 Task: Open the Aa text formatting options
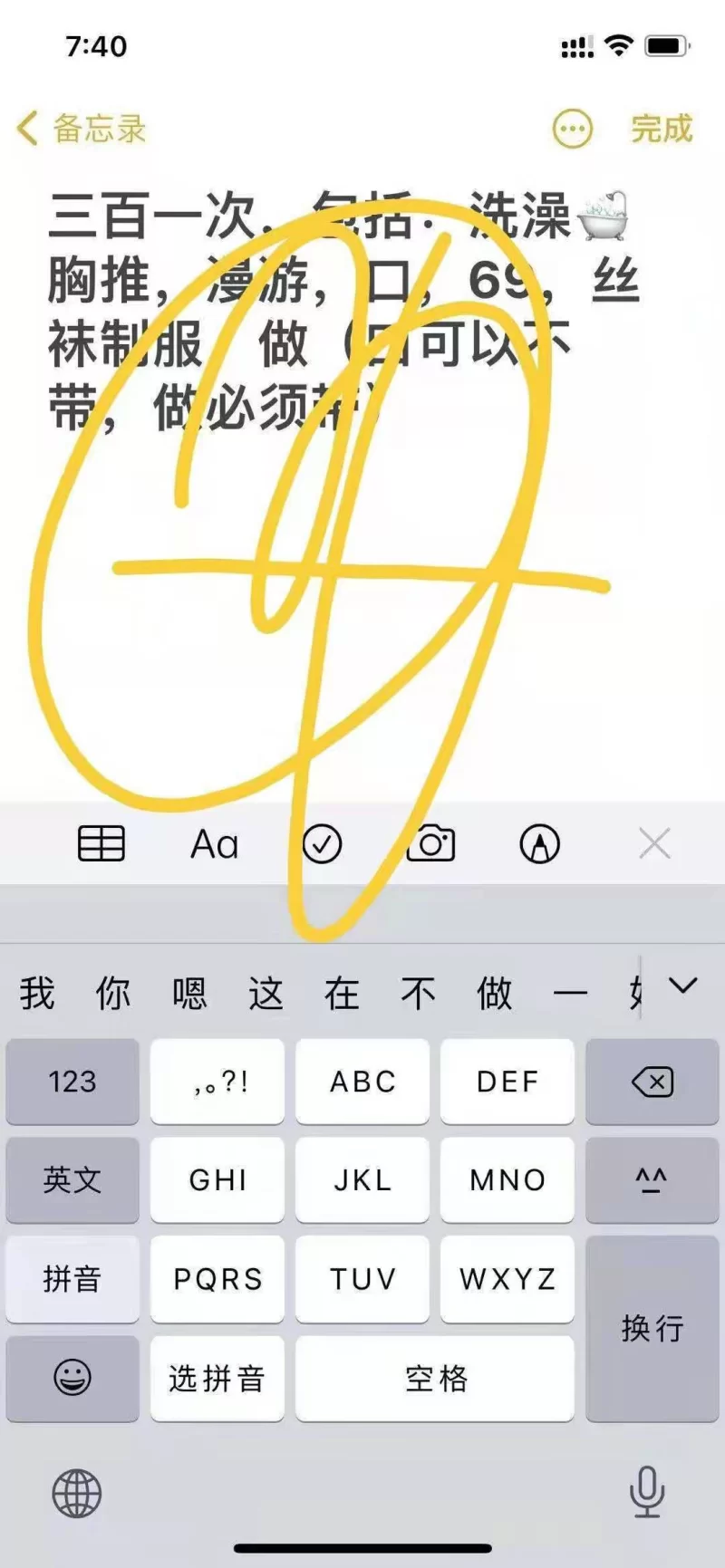214,844
